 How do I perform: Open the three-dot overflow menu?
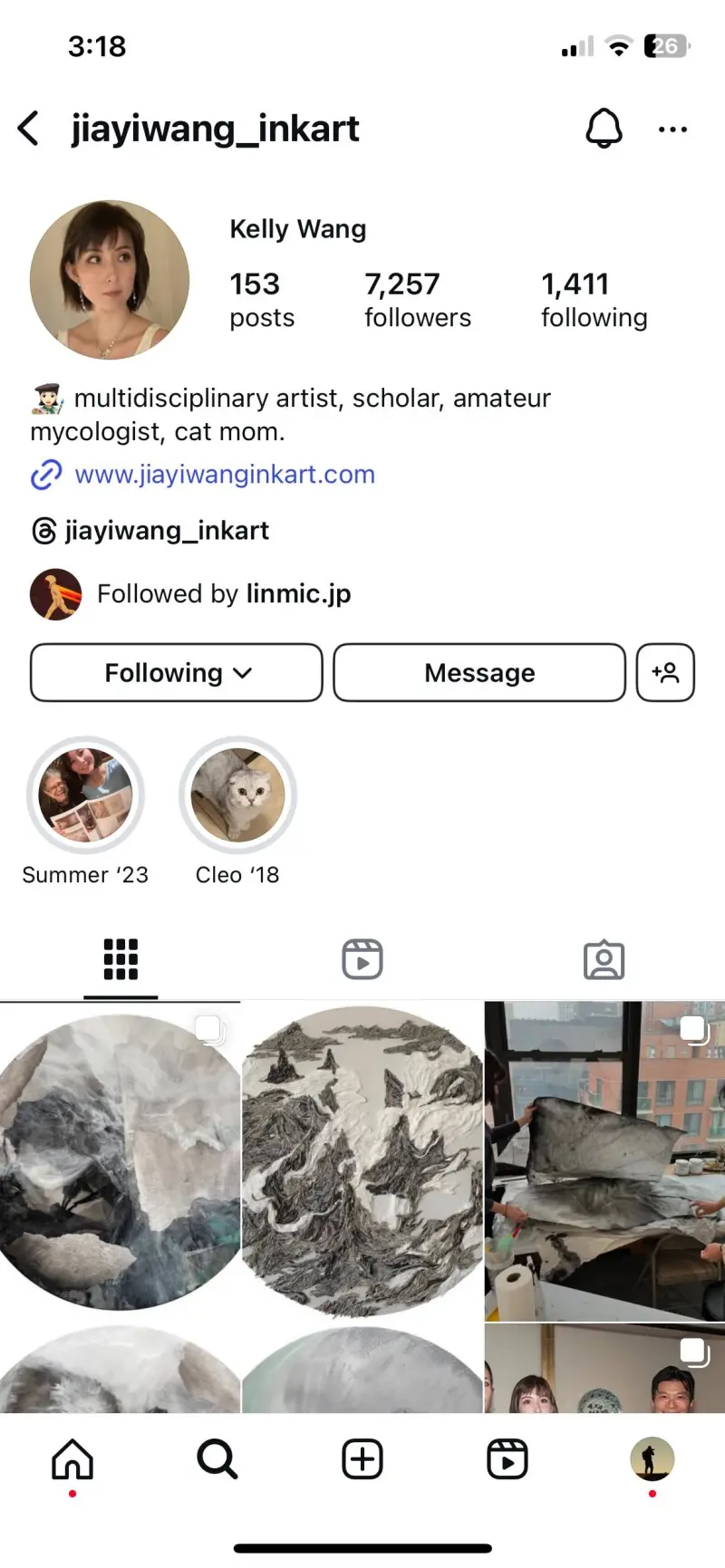[x=672, y=130]
